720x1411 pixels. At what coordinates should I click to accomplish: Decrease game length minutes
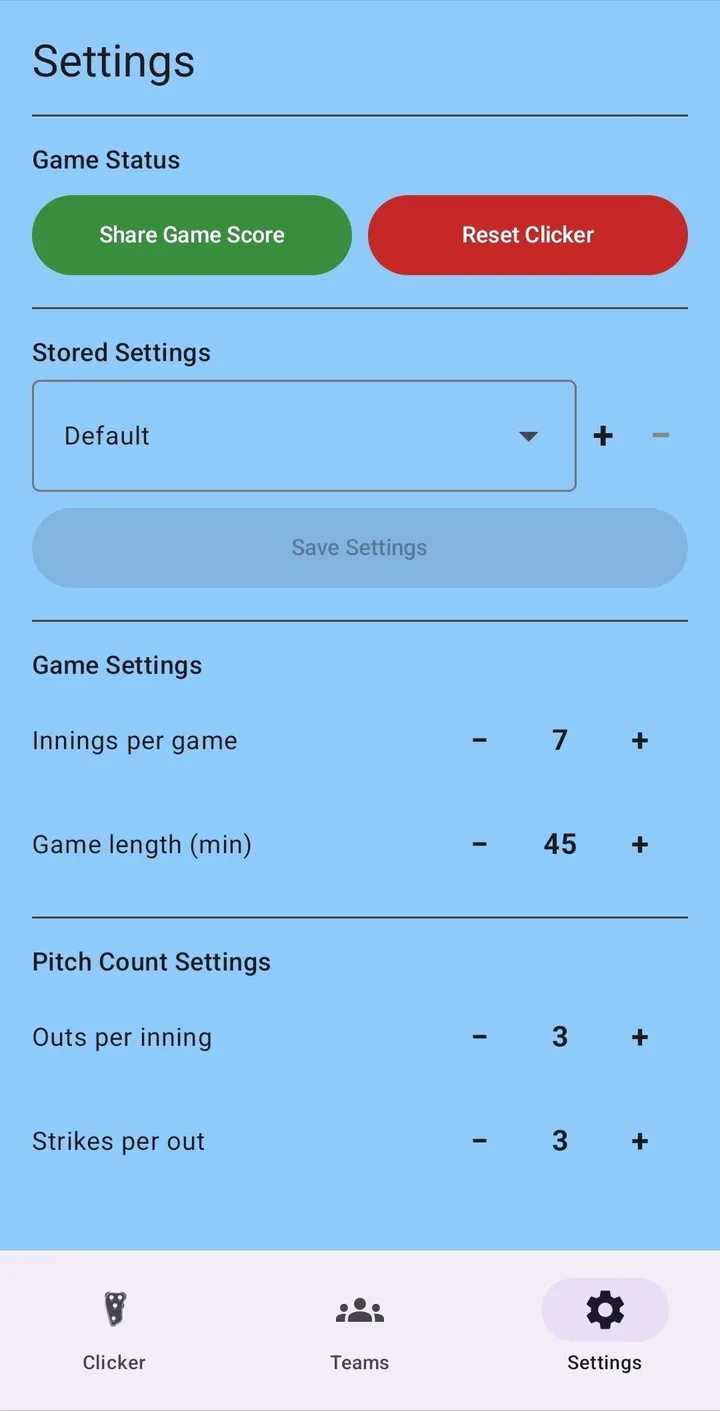[x=480, y=845]
